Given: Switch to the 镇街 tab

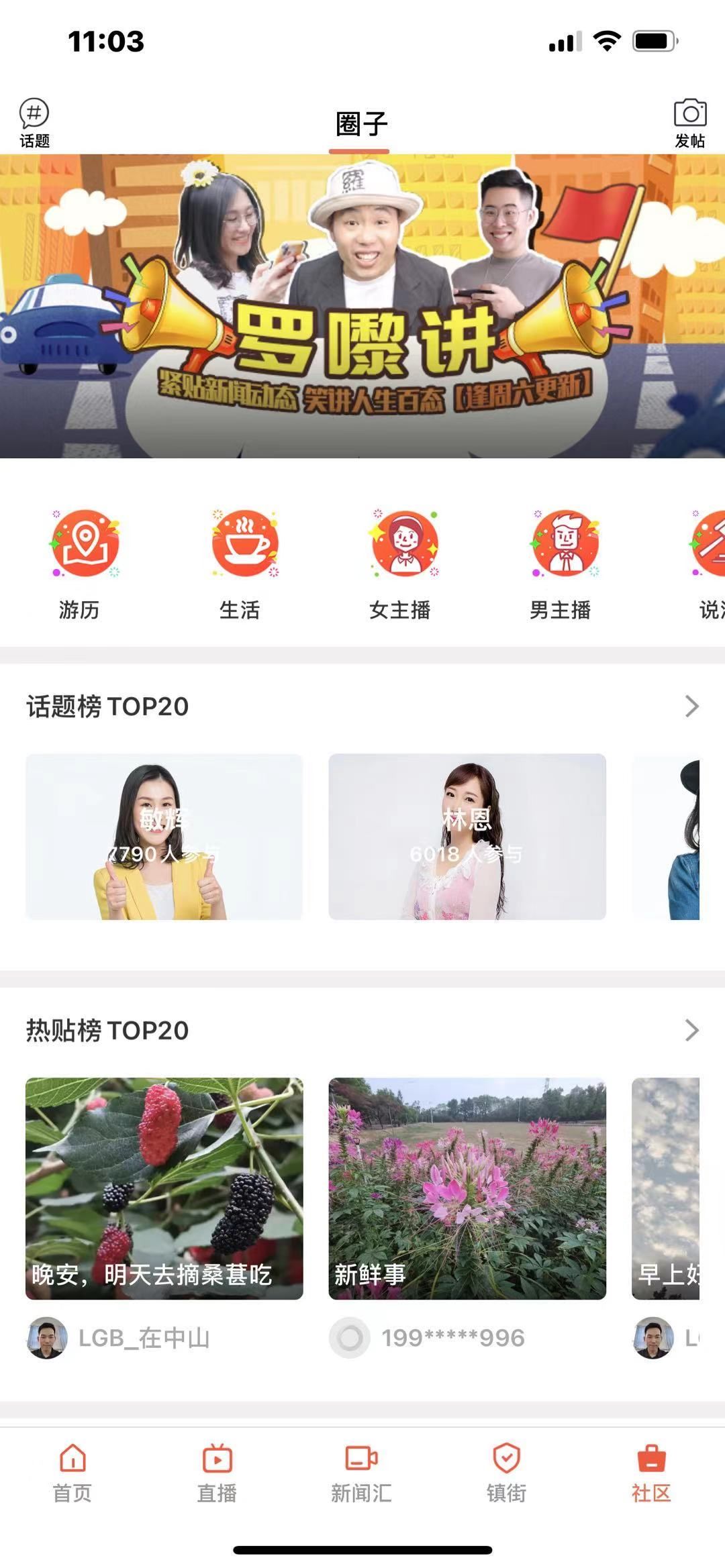Looking at the screenshot, I should pos(506,1473).
